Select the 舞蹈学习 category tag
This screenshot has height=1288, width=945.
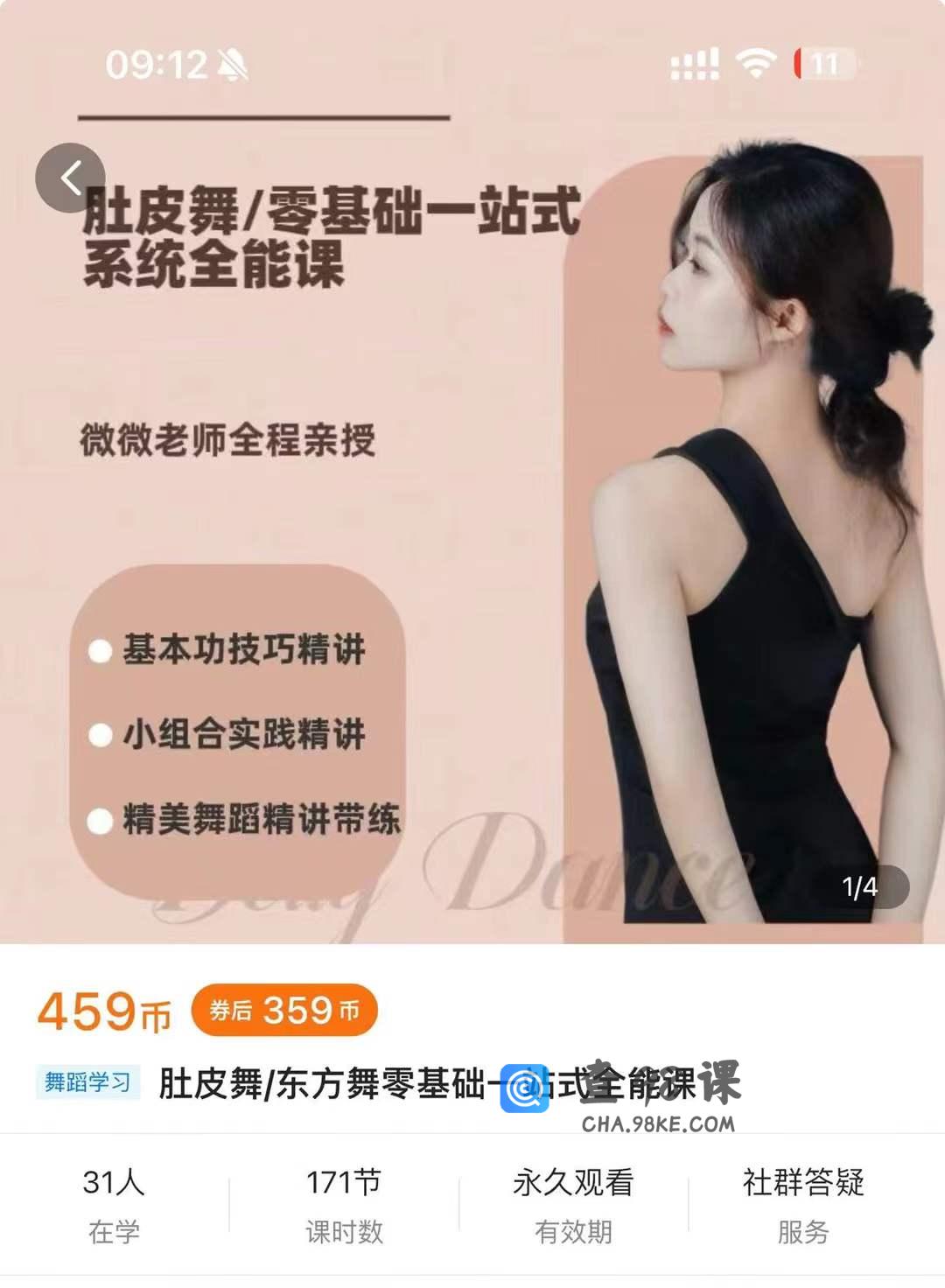click(87, 1083)
